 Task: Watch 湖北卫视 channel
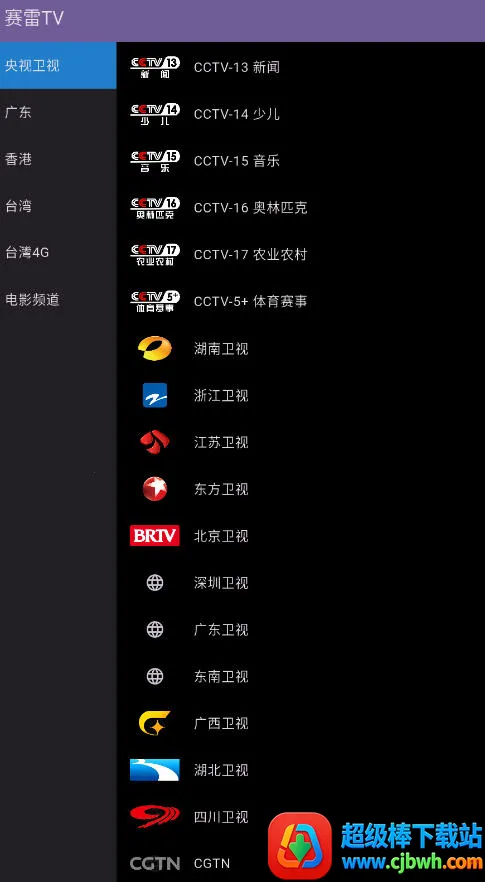tap(300, 770)
